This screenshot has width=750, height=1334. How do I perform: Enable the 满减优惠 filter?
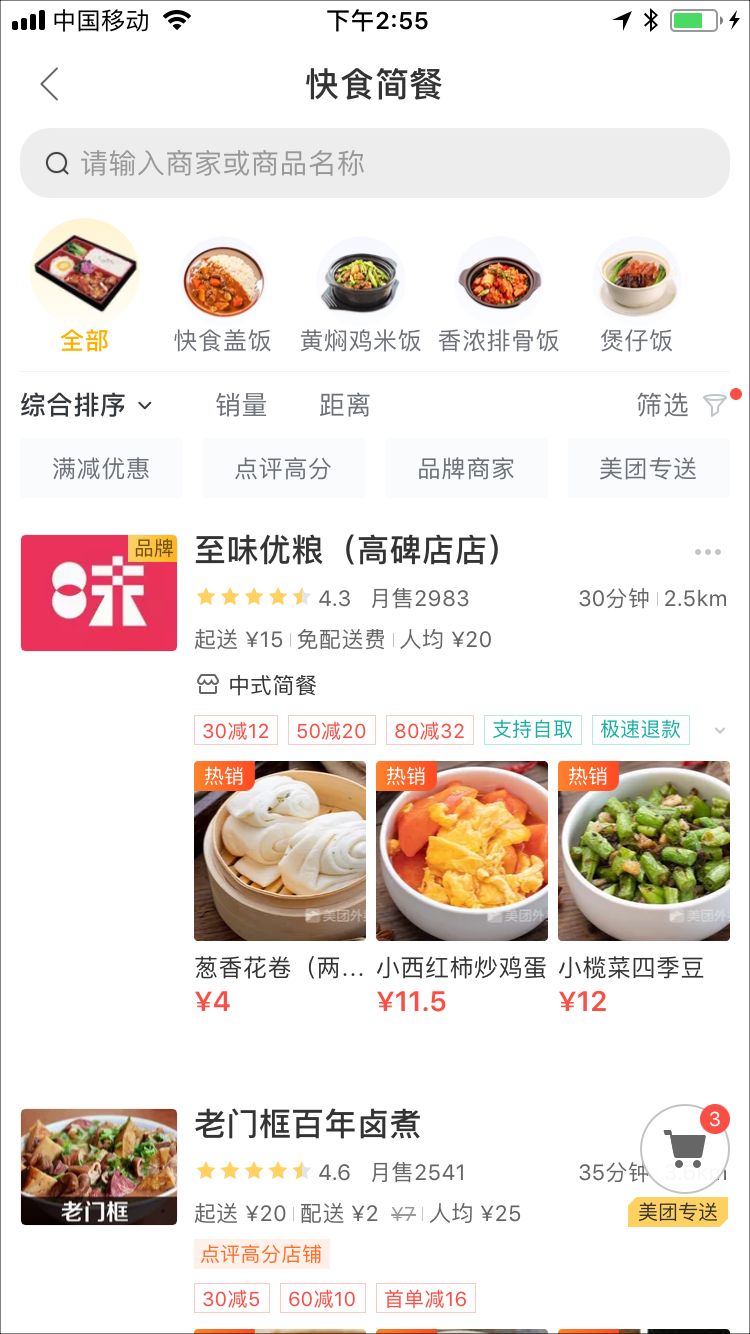[100, 467]
